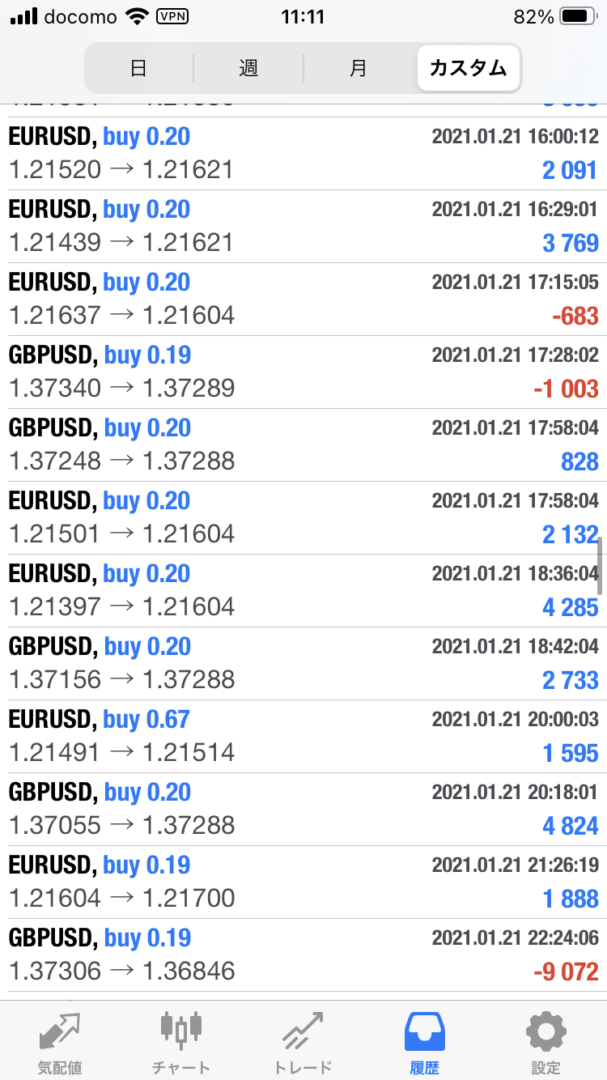
Task: Select the 週 period segment
Action: point(249,69)
